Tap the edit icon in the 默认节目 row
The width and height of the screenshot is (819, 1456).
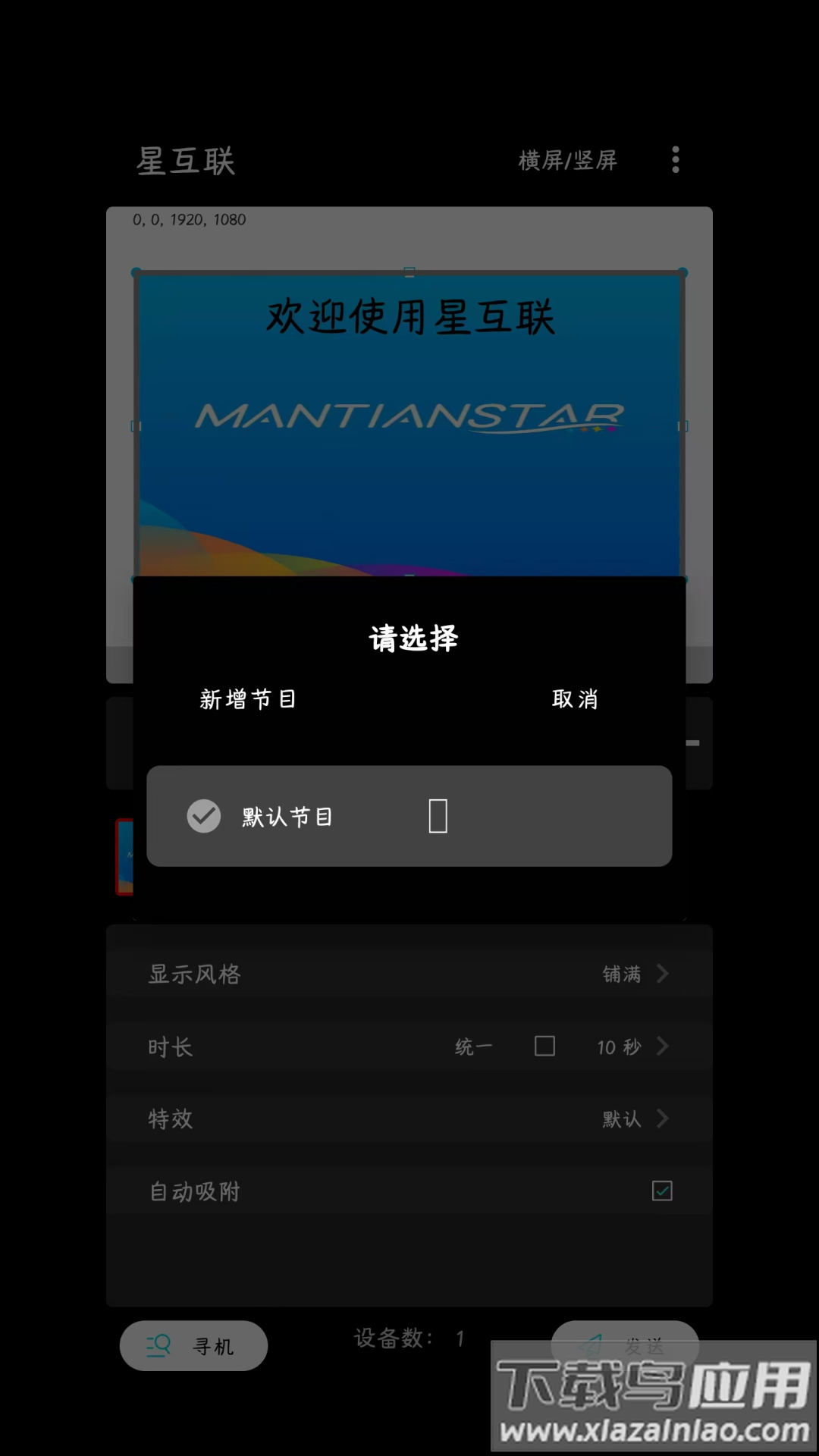click(438, 815)
